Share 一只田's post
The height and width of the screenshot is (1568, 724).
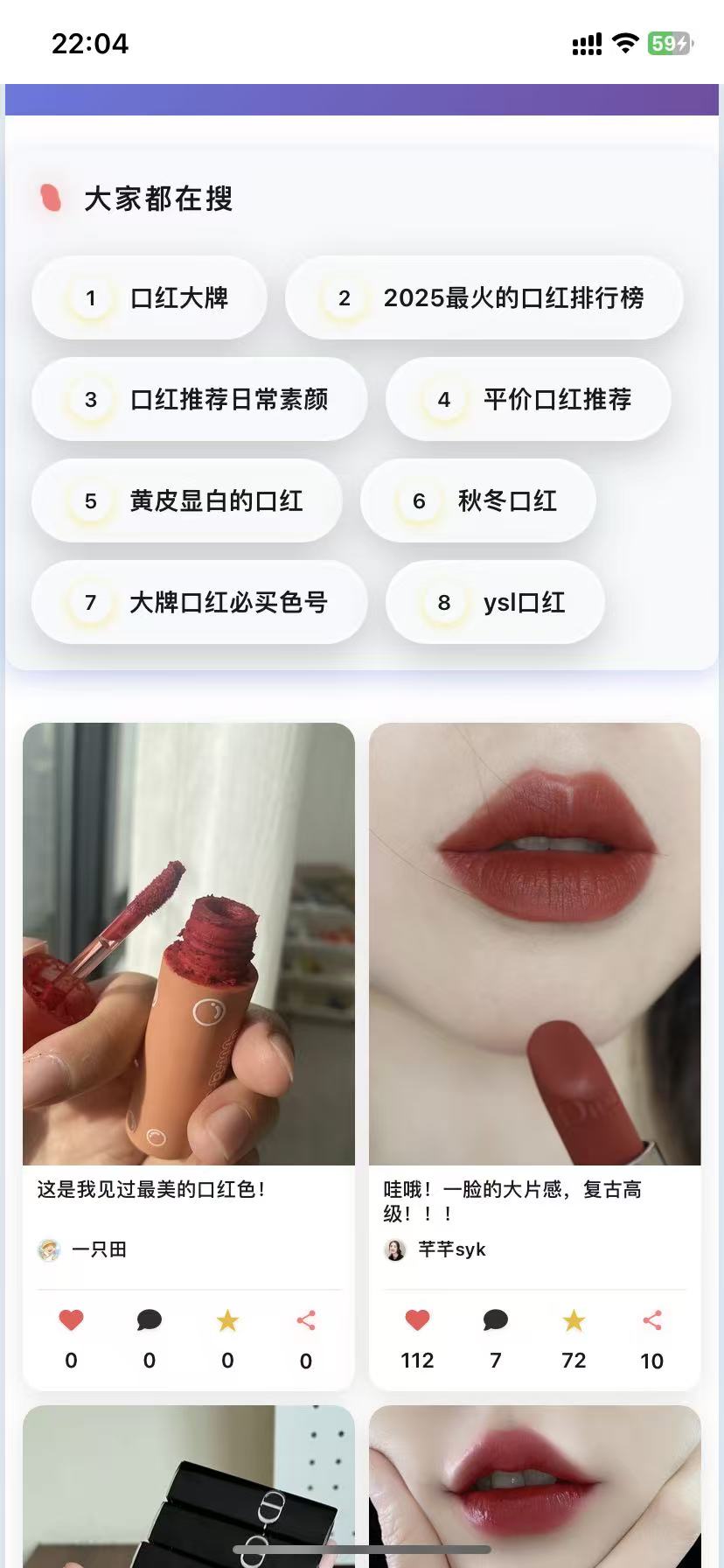coord(305,1320)
